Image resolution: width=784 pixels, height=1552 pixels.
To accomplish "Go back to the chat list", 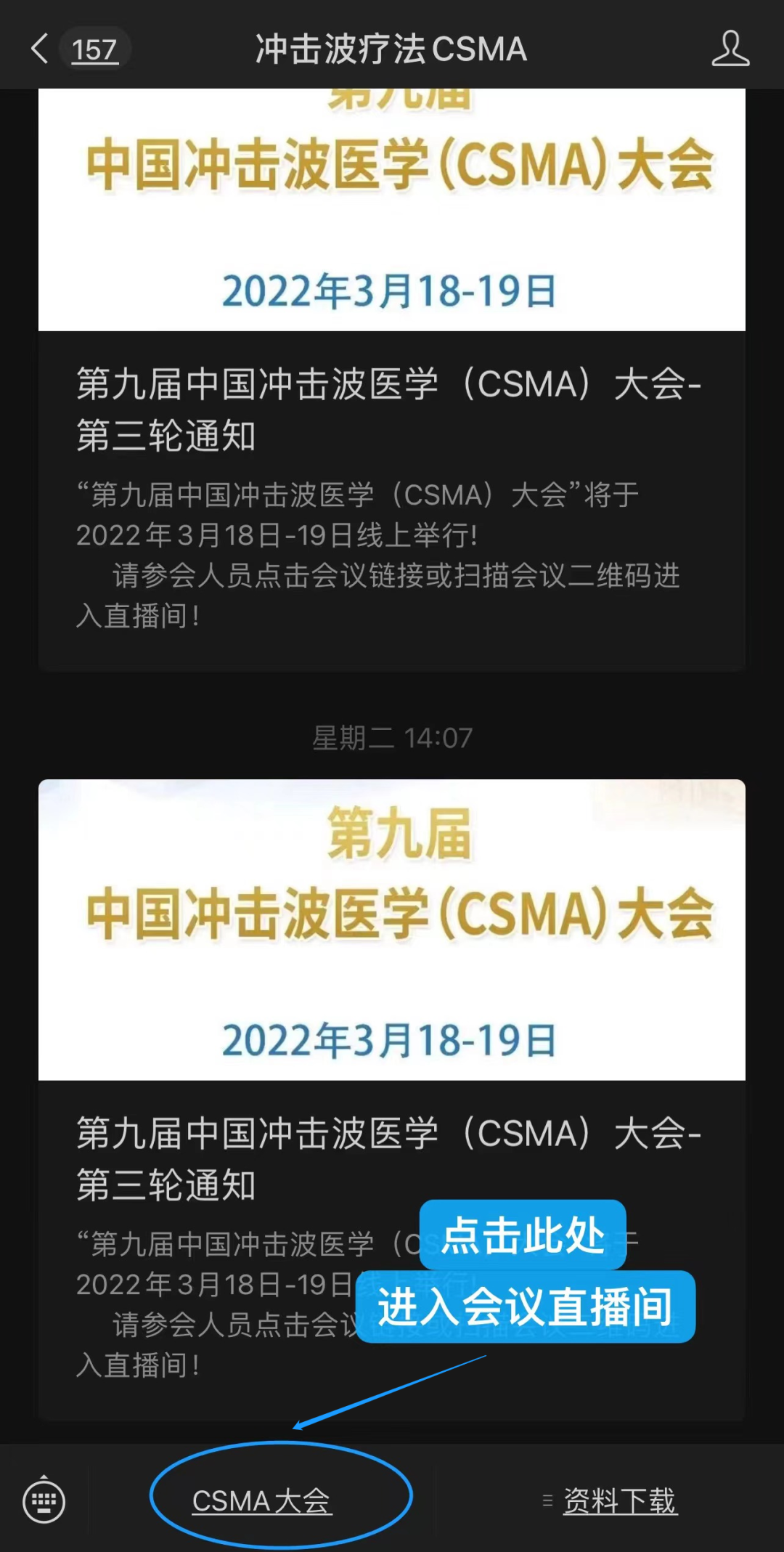I will pos(41,49).
